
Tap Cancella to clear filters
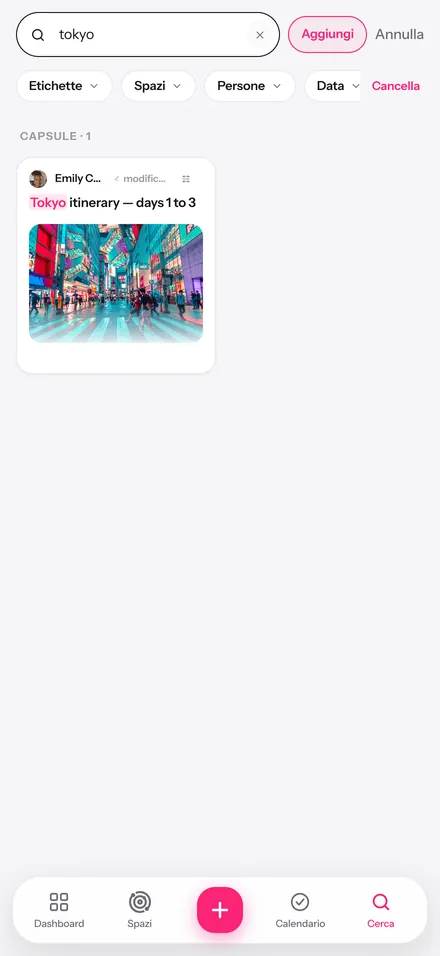[x=396, y=86]
